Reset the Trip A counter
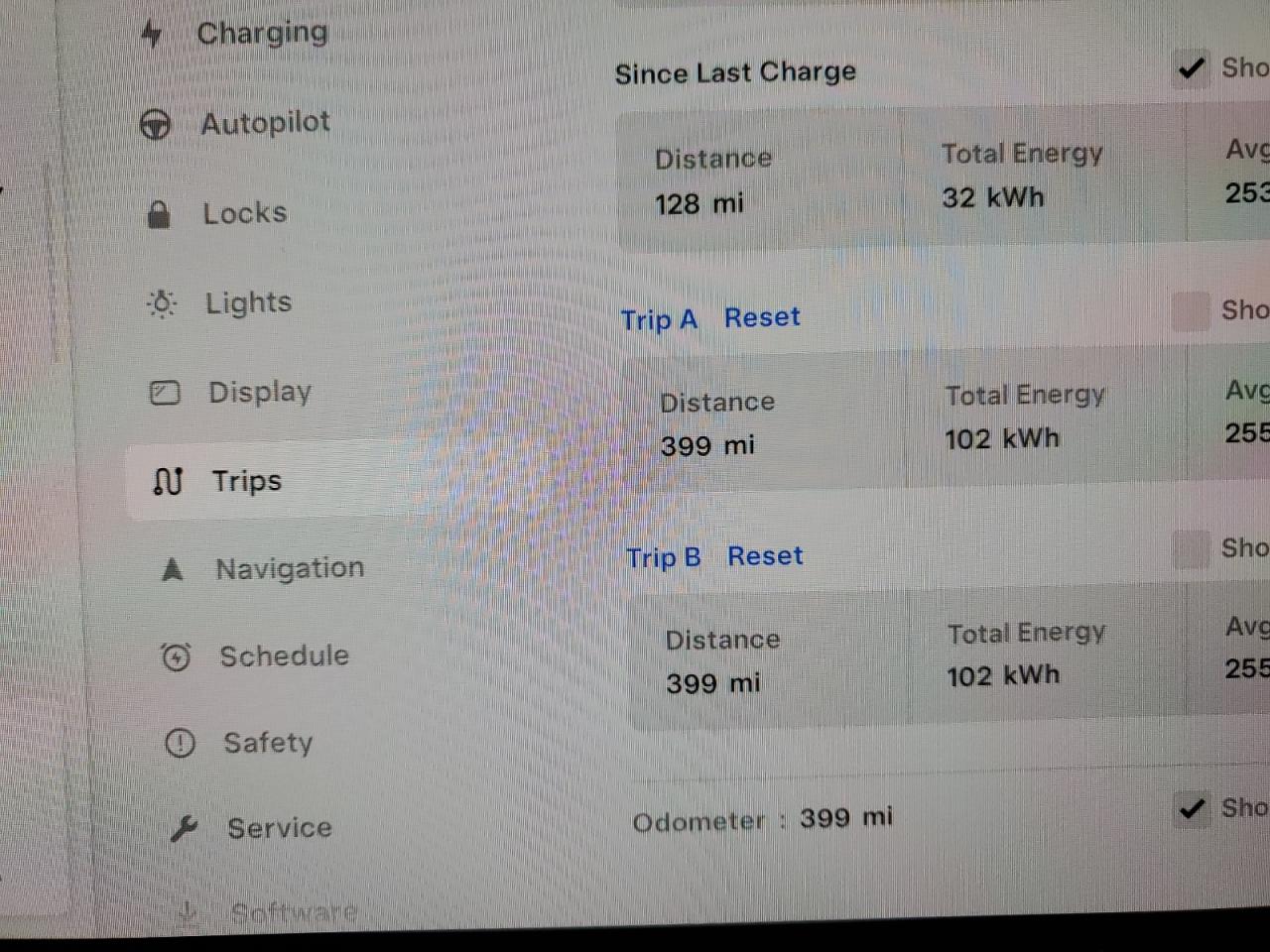 point(762,317)
